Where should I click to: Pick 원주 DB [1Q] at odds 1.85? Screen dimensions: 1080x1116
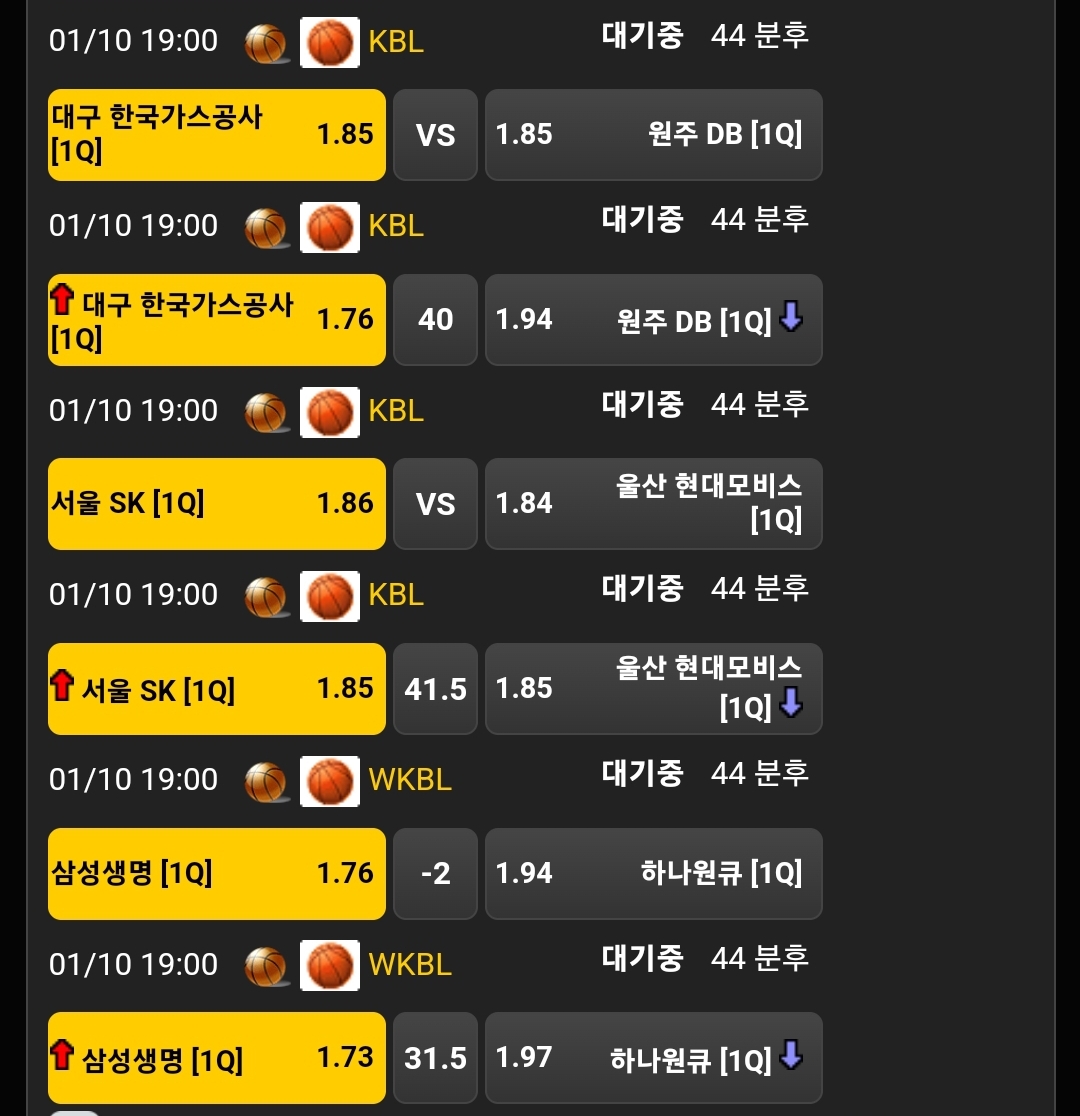pyautogui.click(x=653, y=135)
